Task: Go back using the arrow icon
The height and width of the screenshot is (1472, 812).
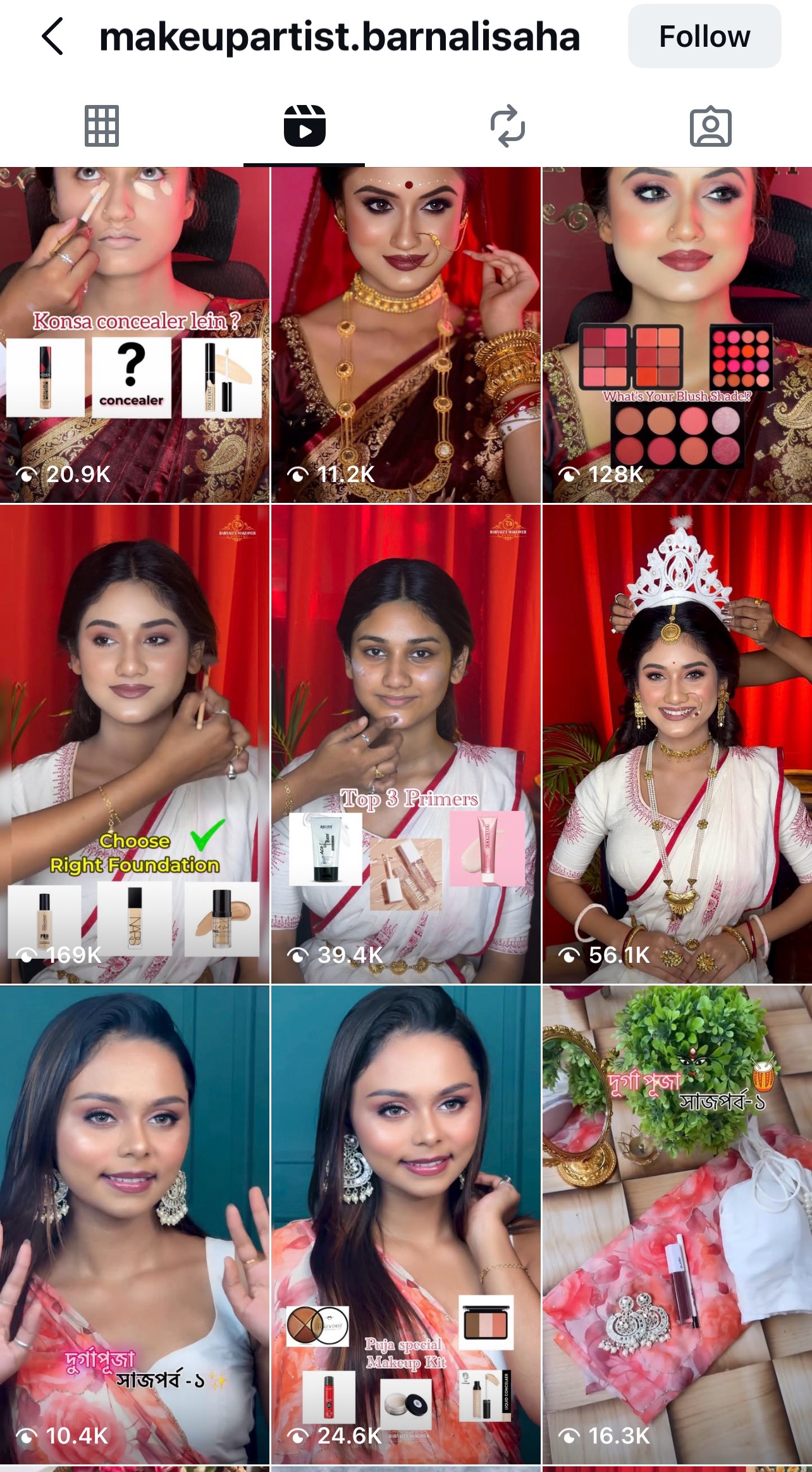Action: [53, 37]
